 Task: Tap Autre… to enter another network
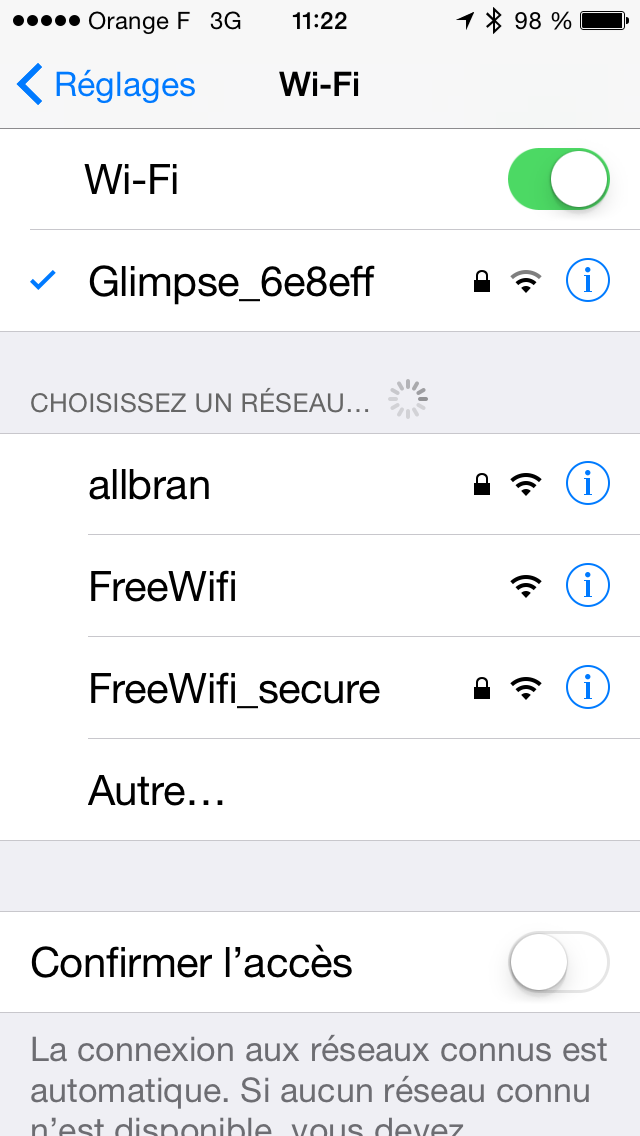[x=320, y=790]
